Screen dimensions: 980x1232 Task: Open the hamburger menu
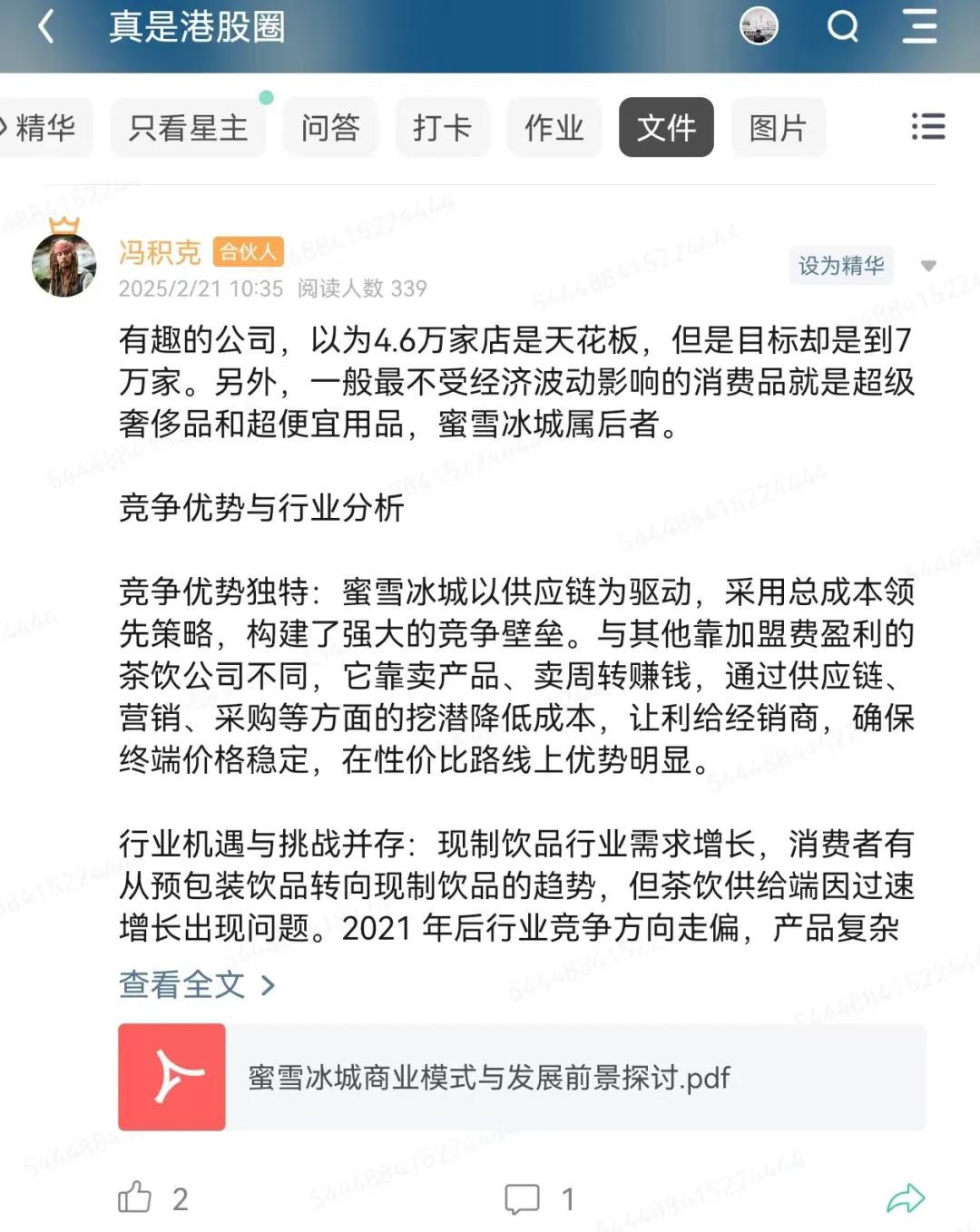point(919,26)
